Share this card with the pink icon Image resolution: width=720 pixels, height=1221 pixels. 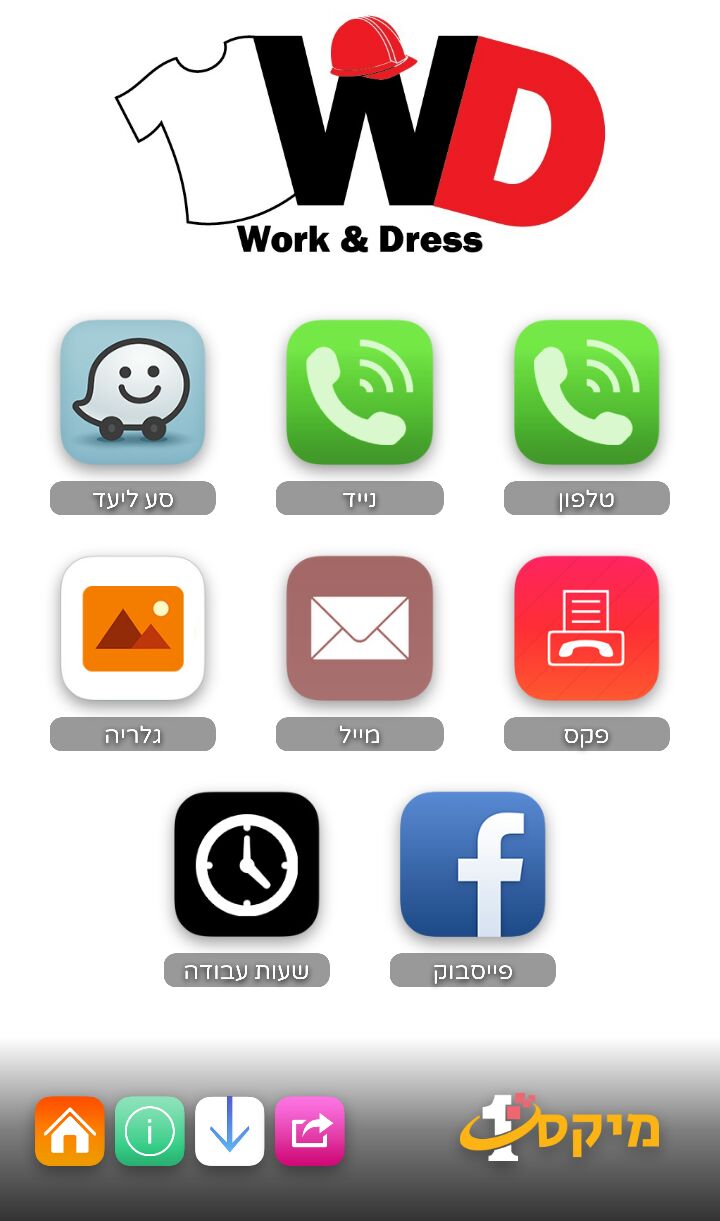[x=310, y=1131]
